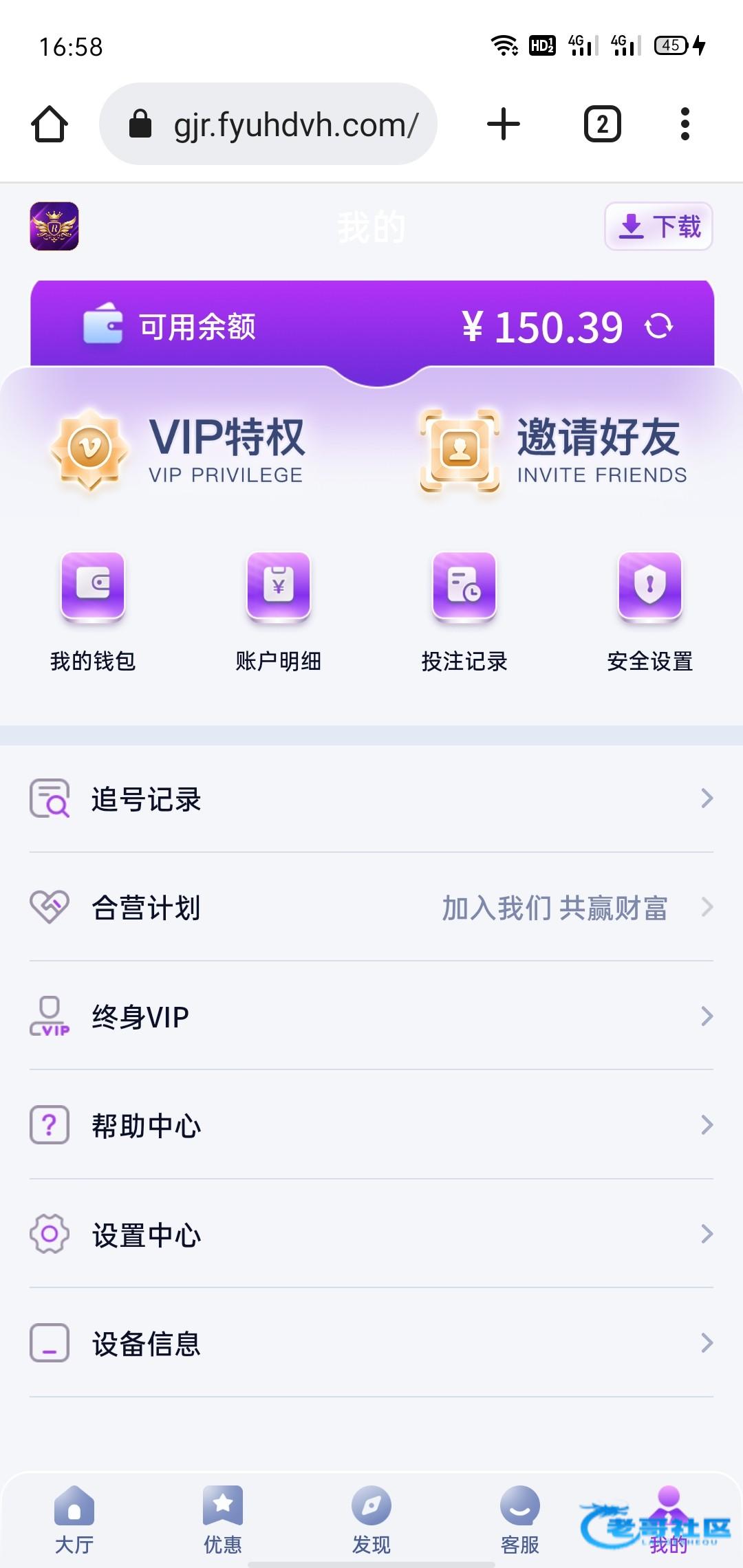
Task: Open the 合营计划 row
Action: coord(371,907)
